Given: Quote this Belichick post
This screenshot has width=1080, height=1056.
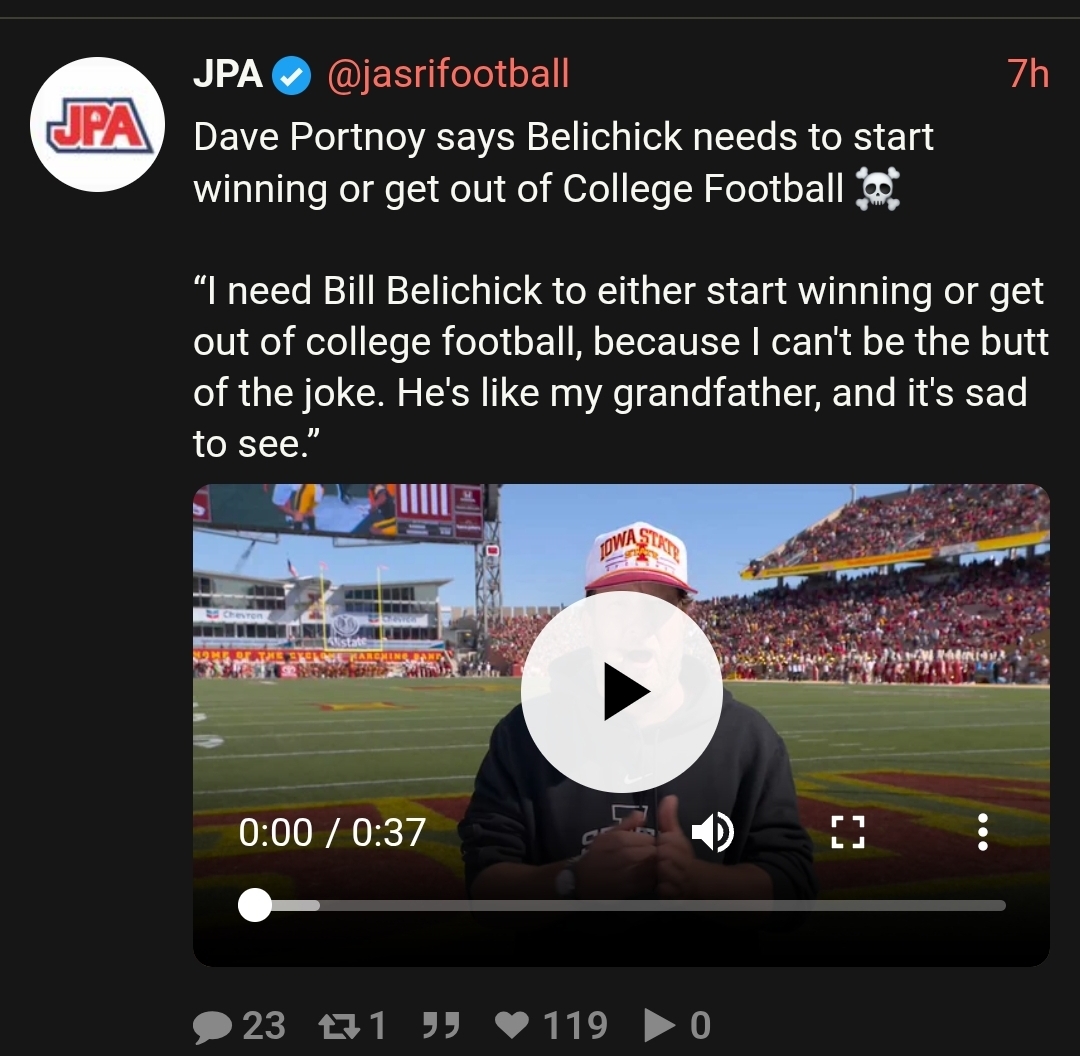Looking at the screenshot, I should [x=441, y=1026].
